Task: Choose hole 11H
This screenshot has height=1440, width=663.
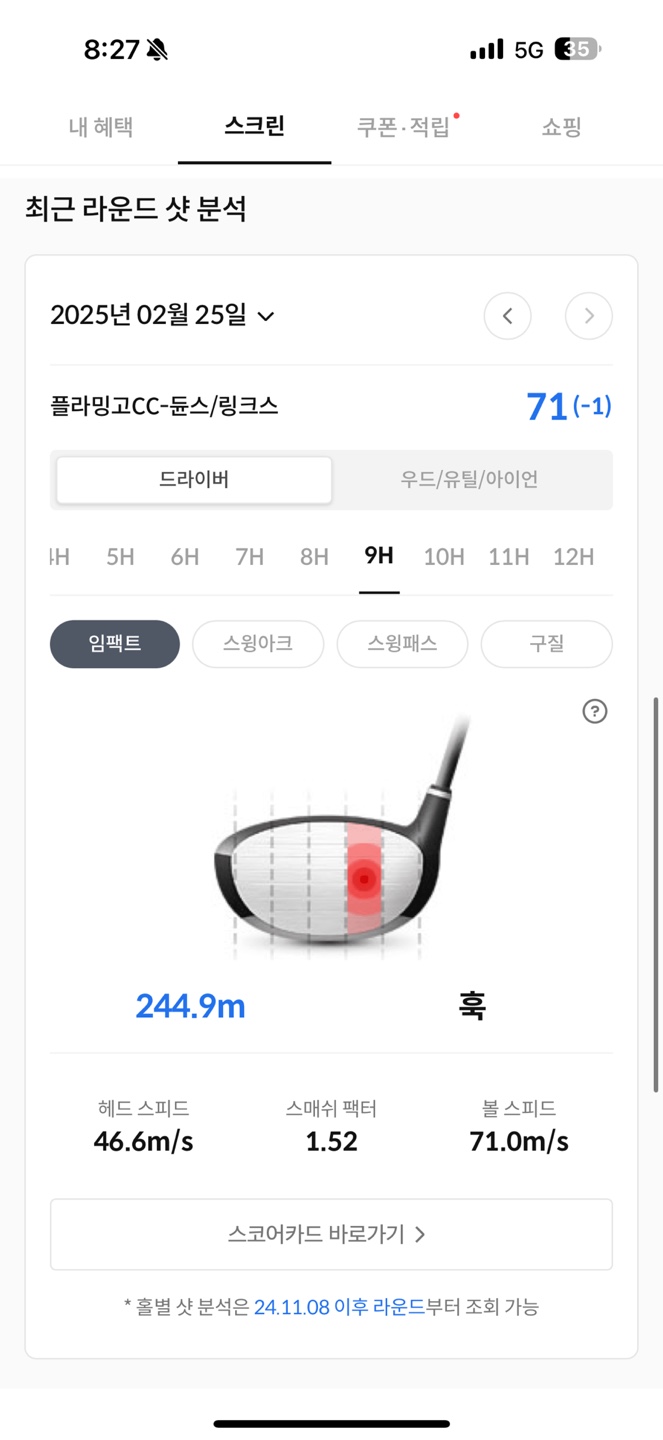Action: 508,557
